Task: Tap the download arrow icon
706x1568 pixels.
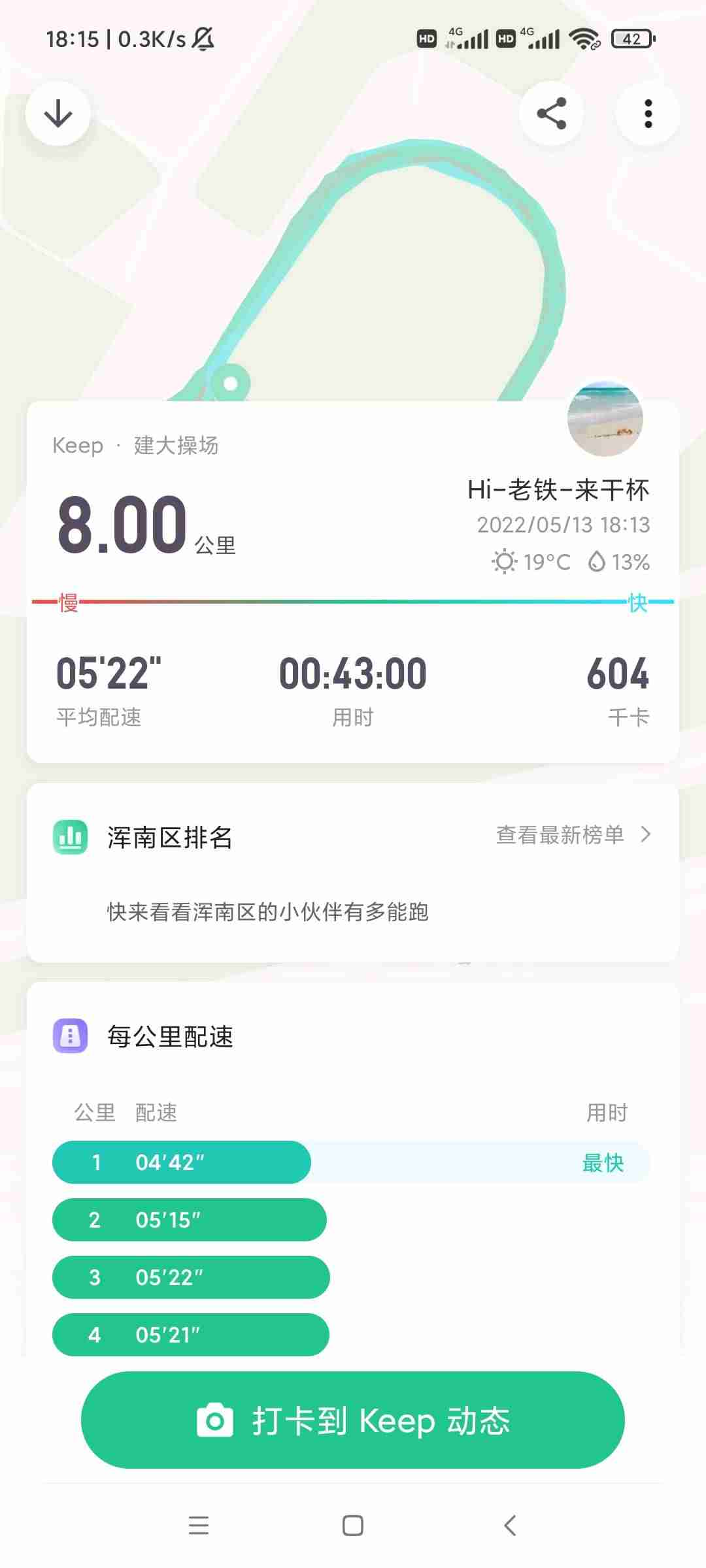Action: (x=58, y=114)
